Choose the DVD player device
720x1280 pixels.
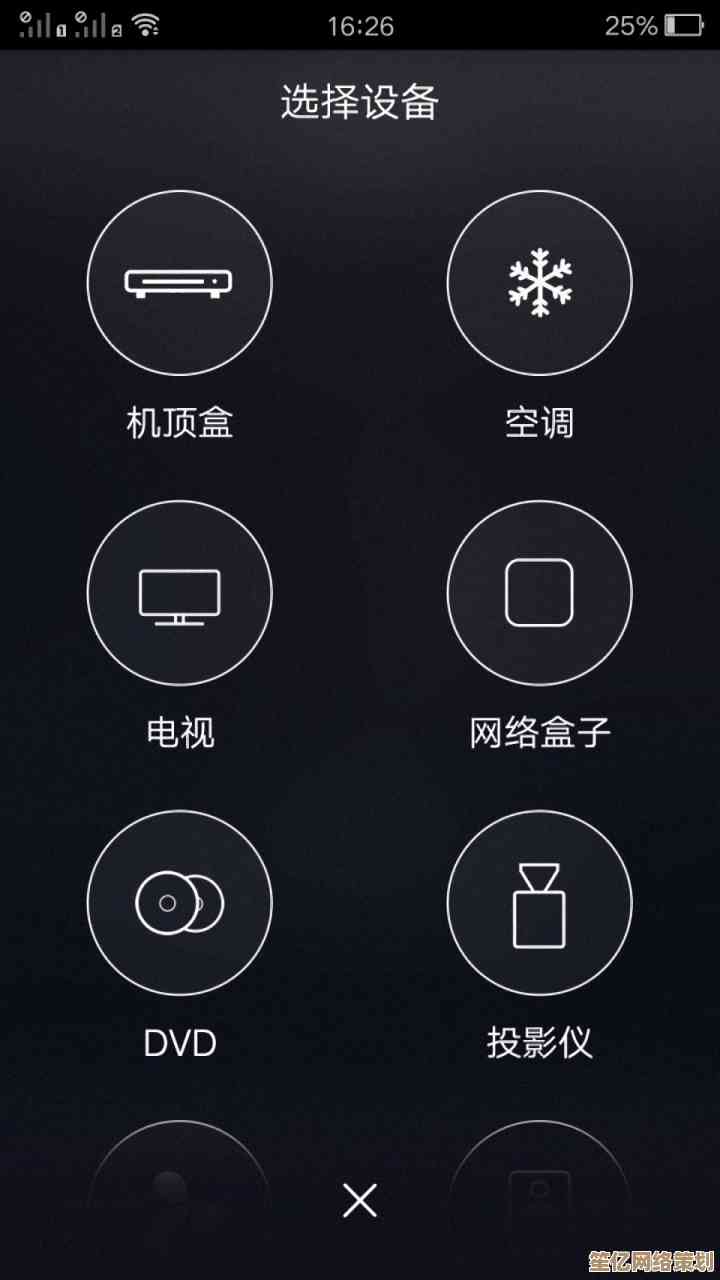(x=180, y=903)
